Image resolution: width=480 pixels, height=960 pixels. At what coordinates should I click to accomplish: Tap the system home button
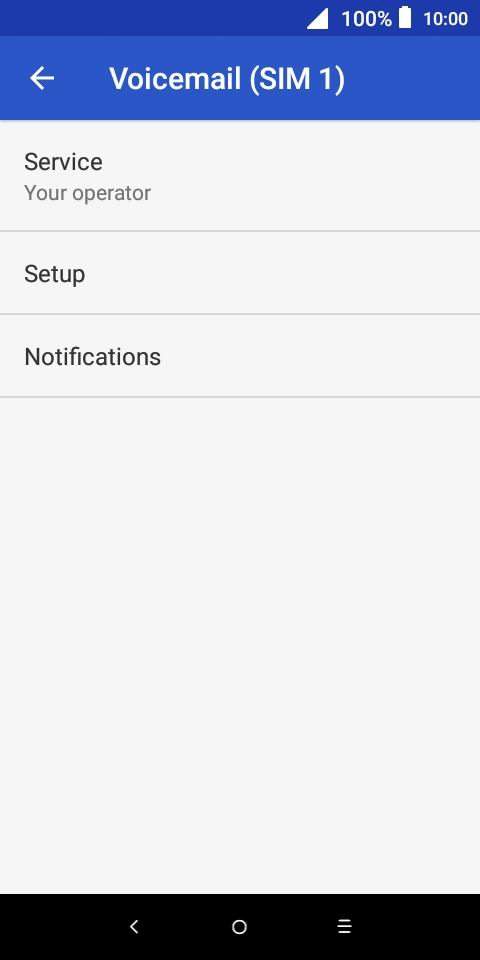tap(239, 927)
